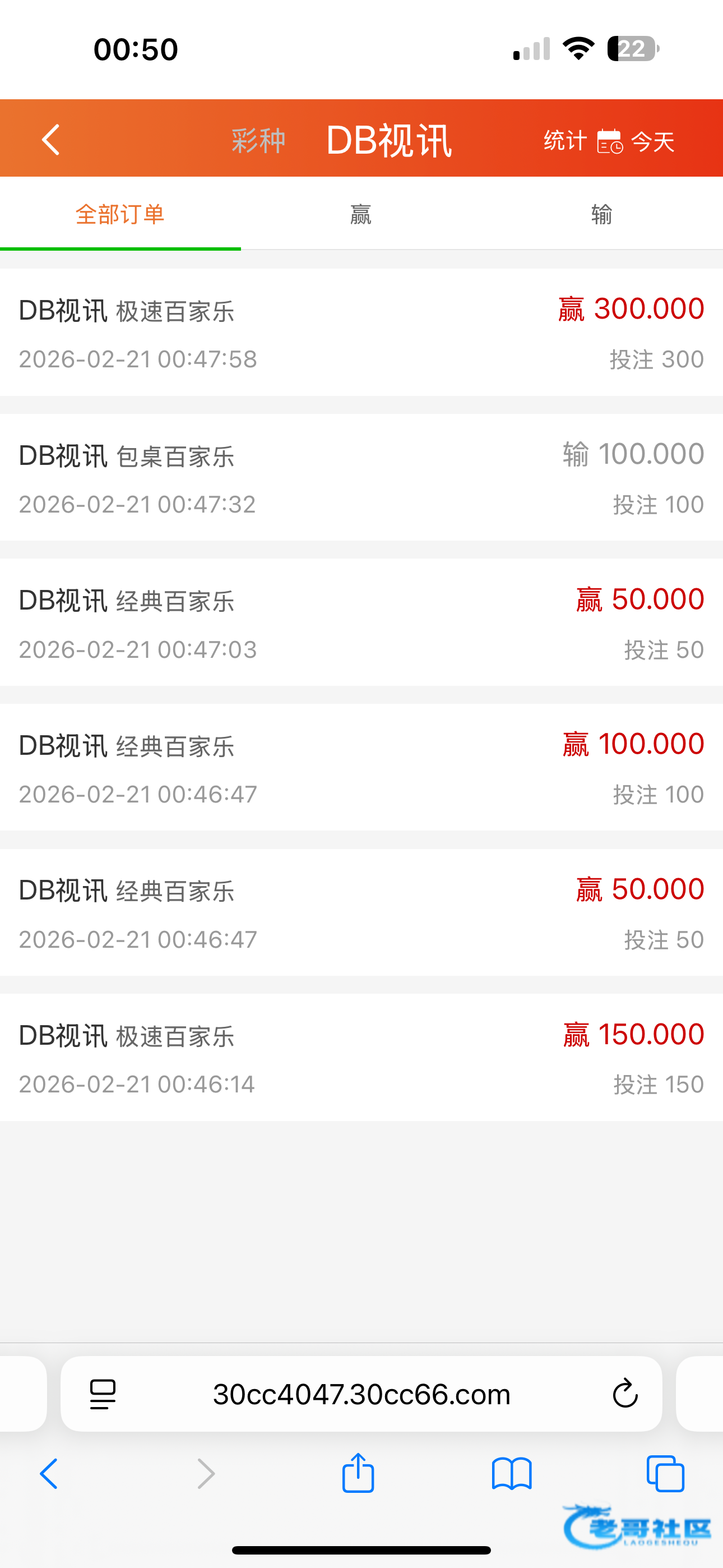The height and width of the screenshot is (1568, 723).
Task: Open the page menu icon in address bar
Action: pyautogui.click(x=103, y=1394)
